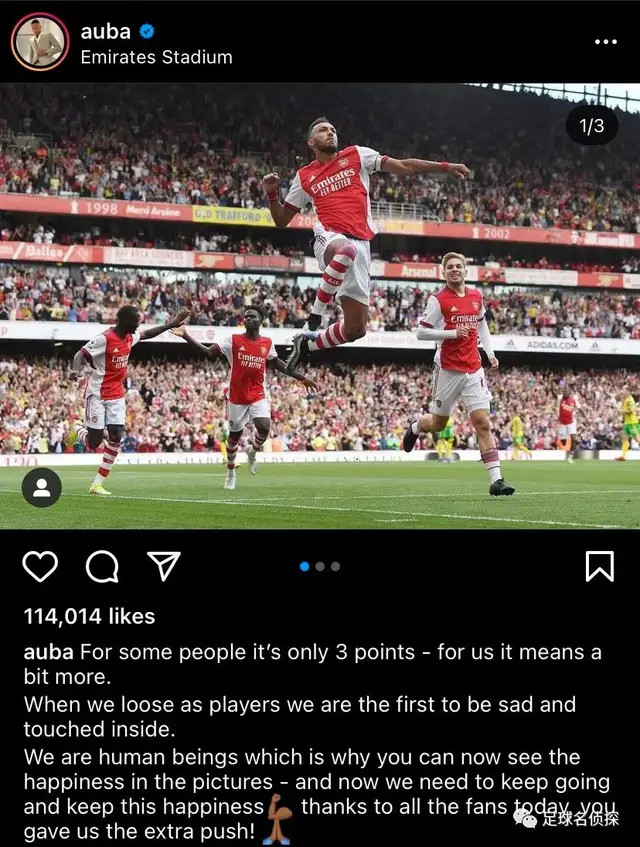Open auba's name in the caption
Image resolution: width=640 pixels, height=847 pixels.
pyautogui.click(x=48, y=652)
